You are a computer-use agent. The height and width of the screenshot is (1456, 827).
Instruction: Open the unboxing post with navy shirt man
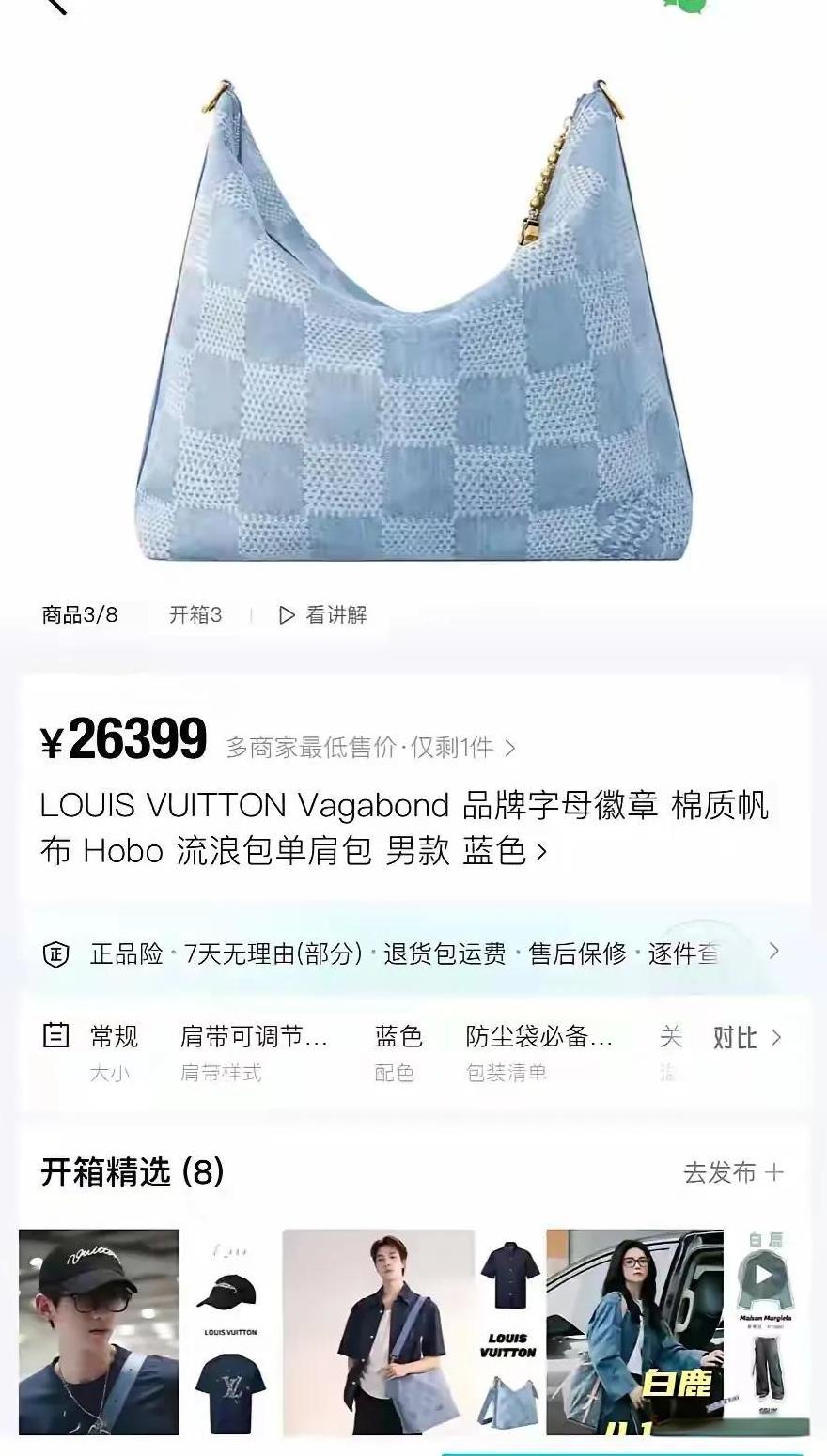pyautogui.click(x=411, y=1332)
